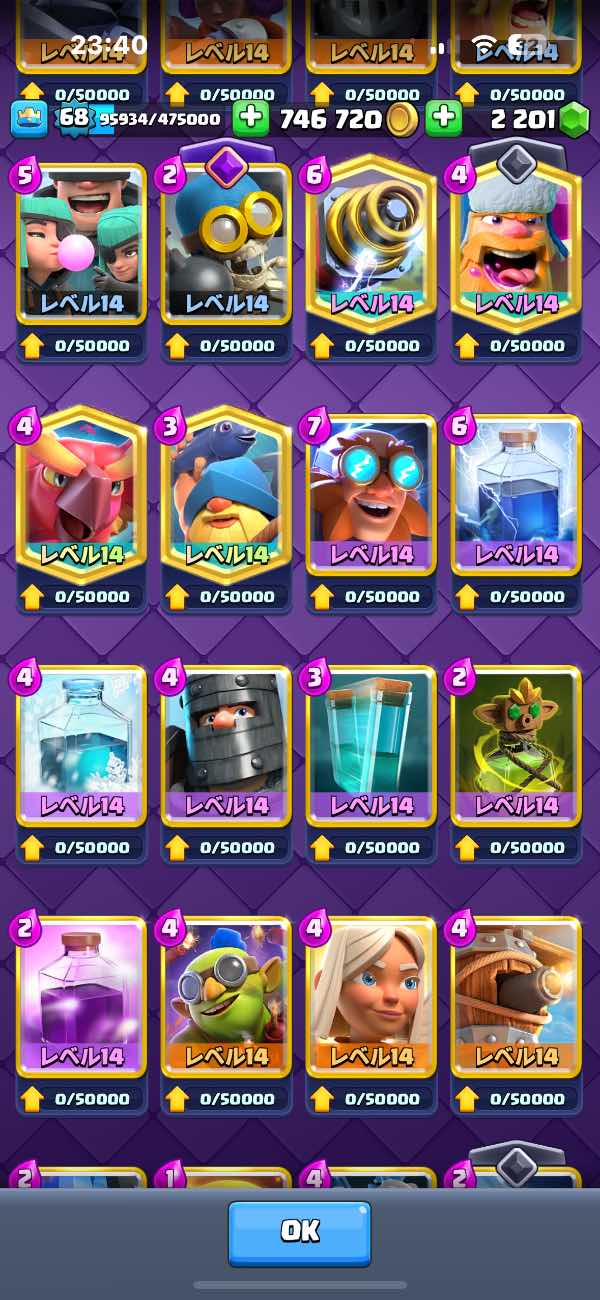Open the Lightning spell bottle card
This screenshot has height=1300, width=600.
pos(516,495)
